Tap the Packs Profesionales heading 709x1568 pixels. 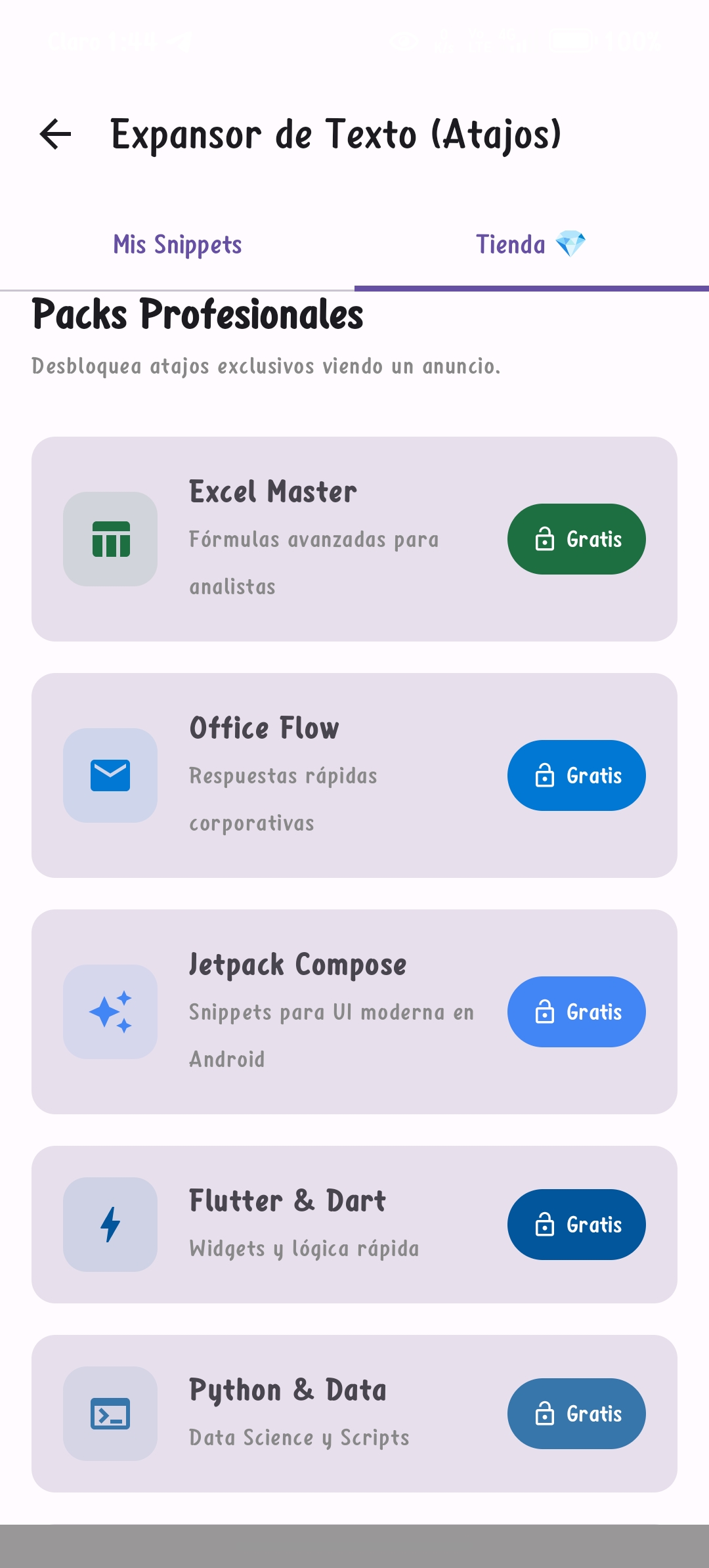[197, 316]
